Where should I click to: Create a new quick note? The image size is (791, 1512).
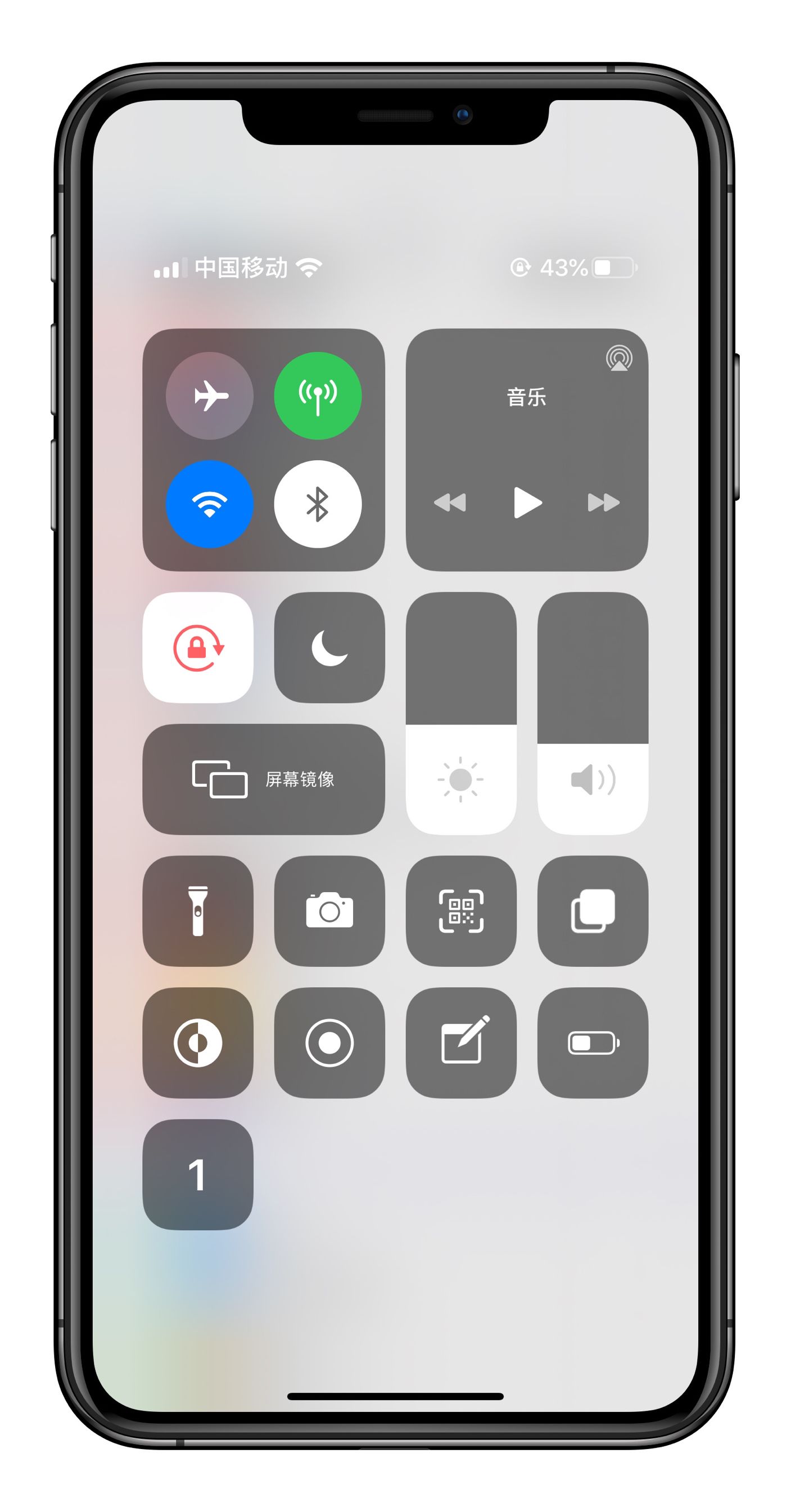pos(460,1042)
